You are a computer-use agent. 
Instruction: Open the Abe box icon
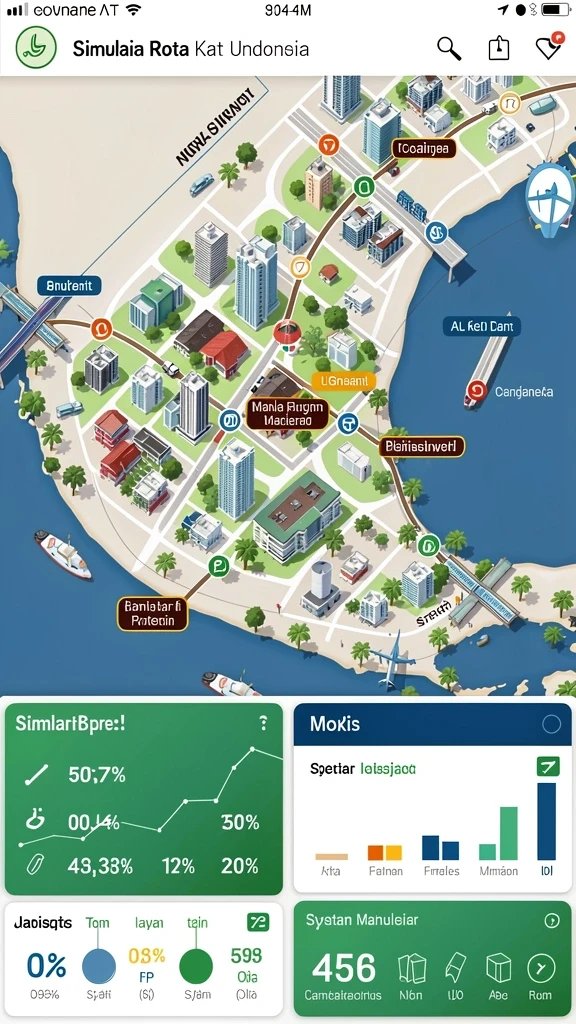(498, 967)
